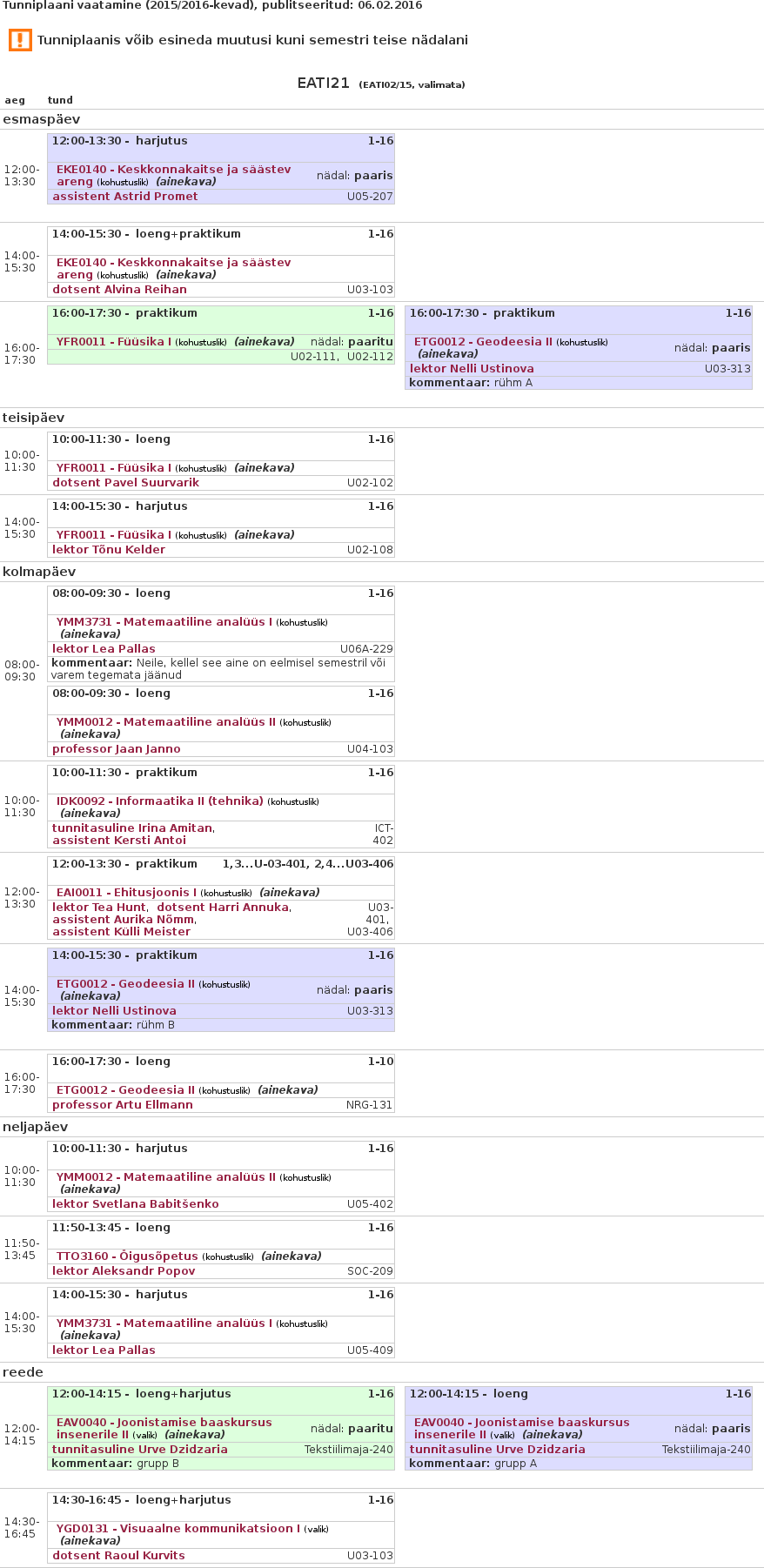Viewport: 764px width, 1568px height.
Task: Open lektor Tõnu Kelder's link
Action: point(108,550)
